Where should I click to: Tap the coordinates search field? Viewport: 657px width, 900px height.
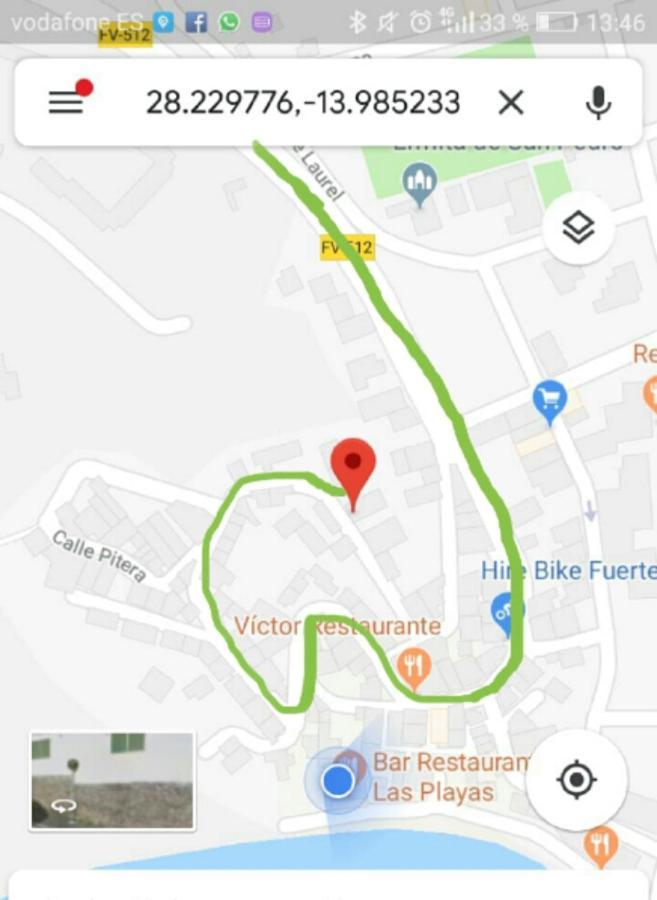point(303,102)
